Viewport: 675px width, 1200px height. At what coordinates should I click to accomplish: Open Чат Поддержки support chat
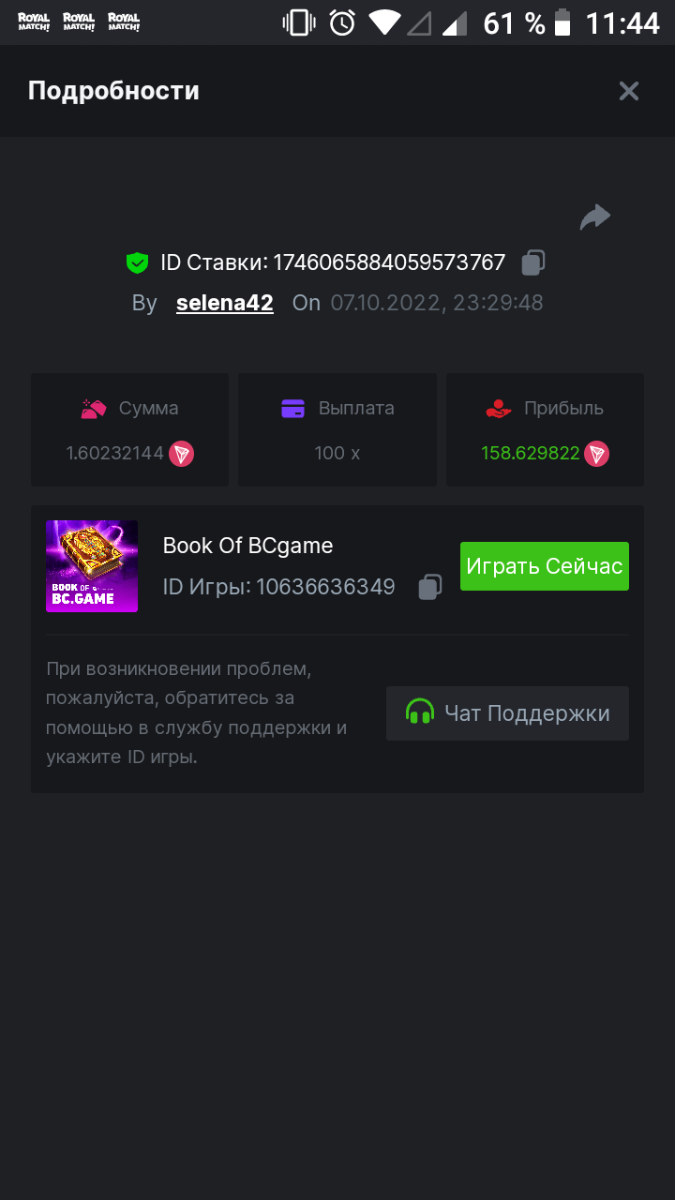click(507, 713)
